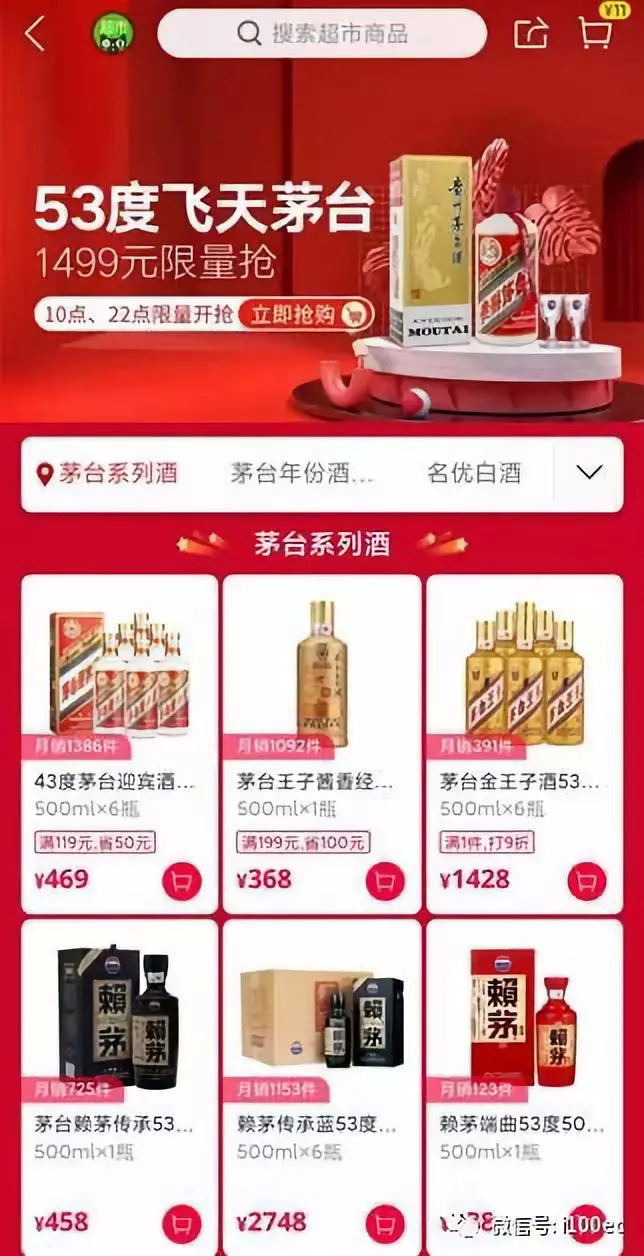Go back using the top arrow
The height and width of the screenshot is (1256, 644).
tap(35, 34)
